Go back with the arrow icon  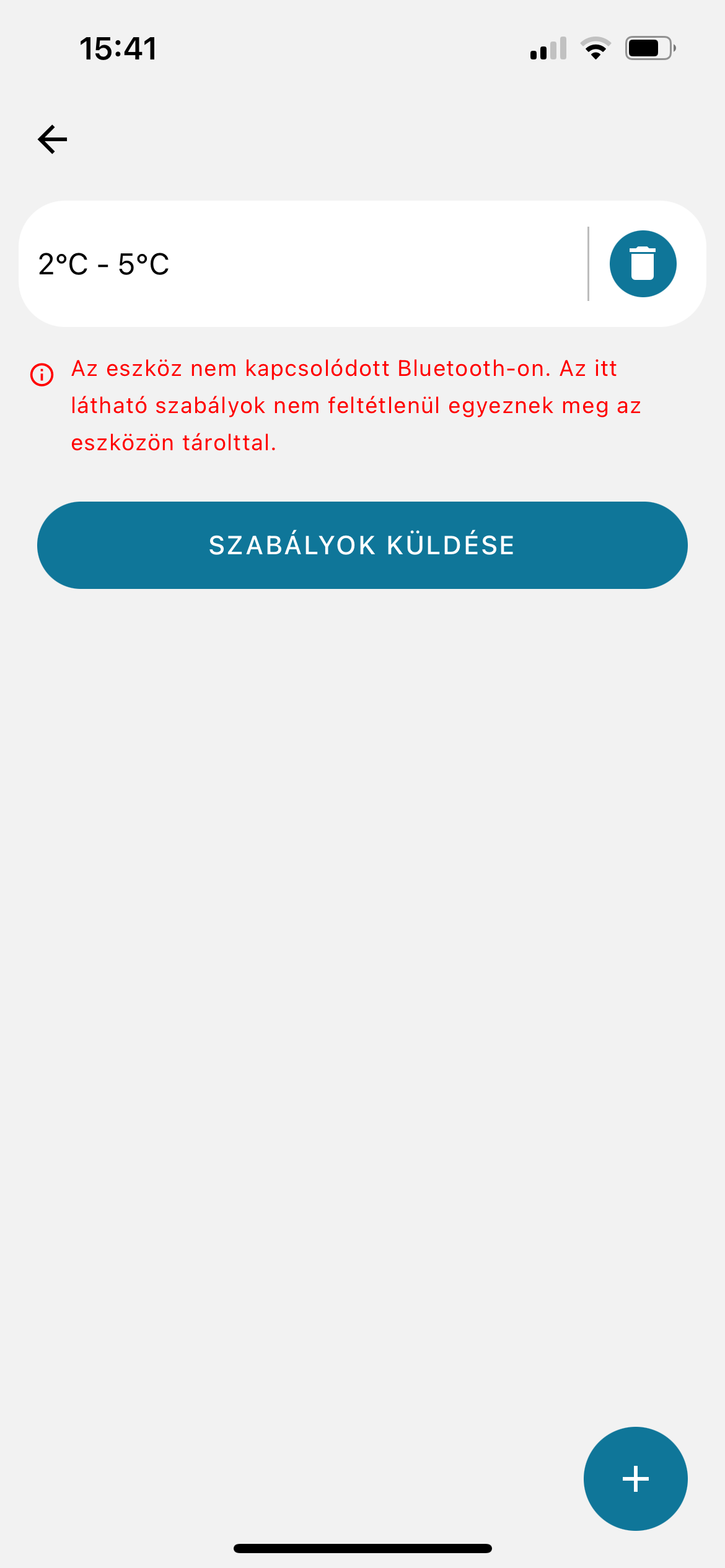point(53,139)
